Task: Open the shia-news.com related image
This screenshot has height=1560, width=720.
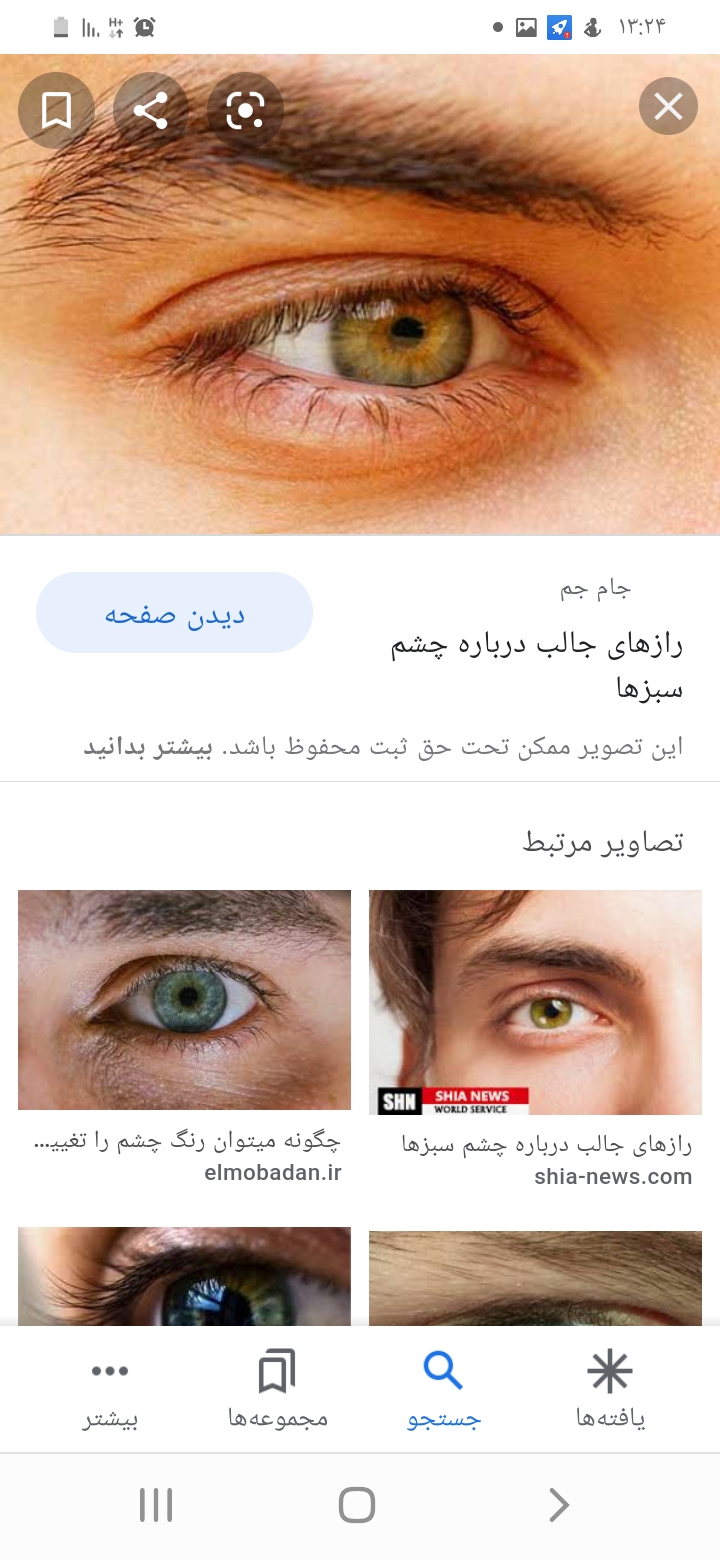Action: click(x=535, y=1002)
